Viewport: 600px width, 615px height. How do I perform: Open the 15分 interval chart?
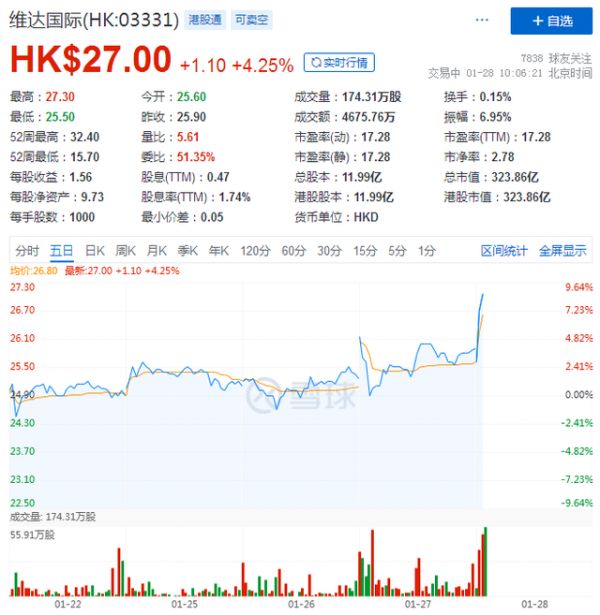tap(364, 250)
